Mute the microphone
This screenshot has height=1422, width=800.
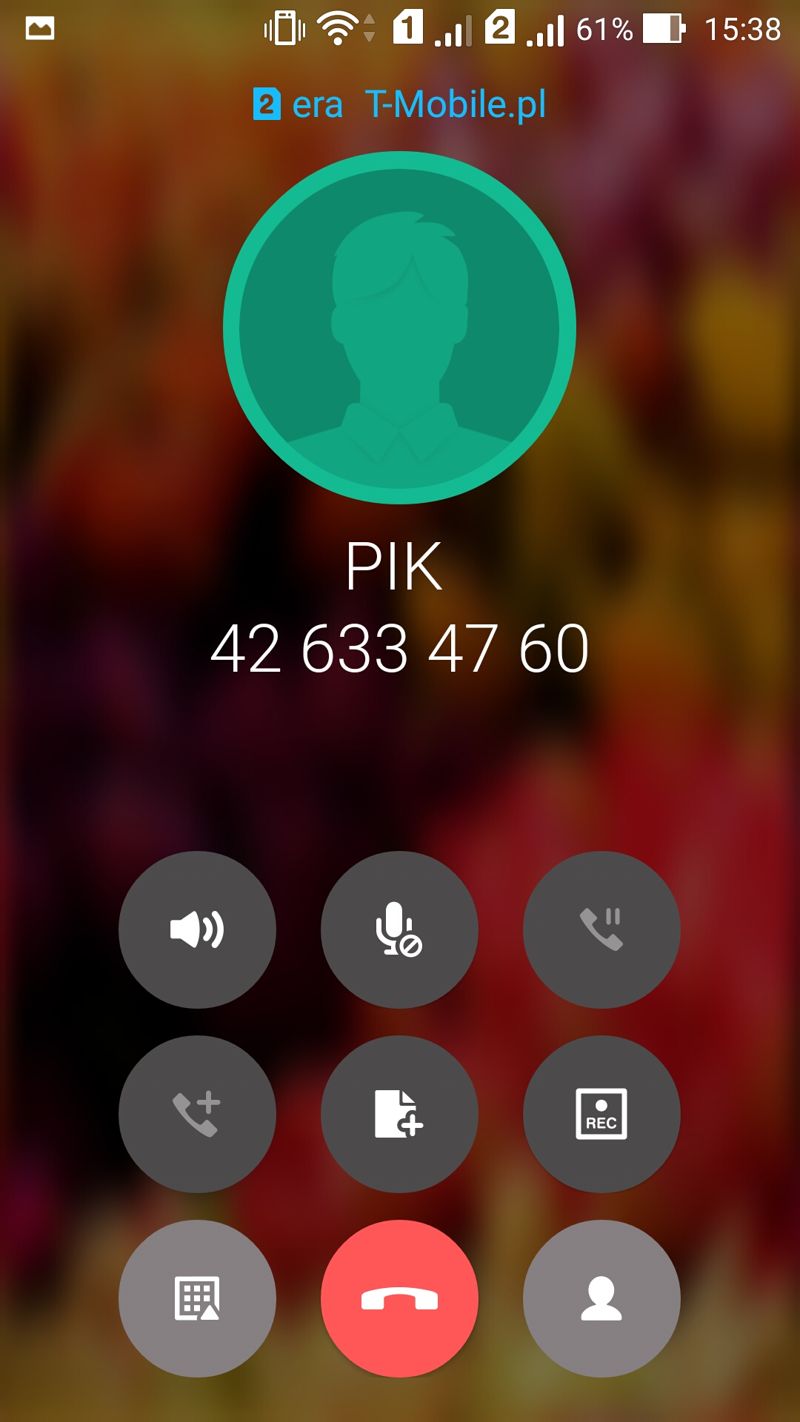399,930
